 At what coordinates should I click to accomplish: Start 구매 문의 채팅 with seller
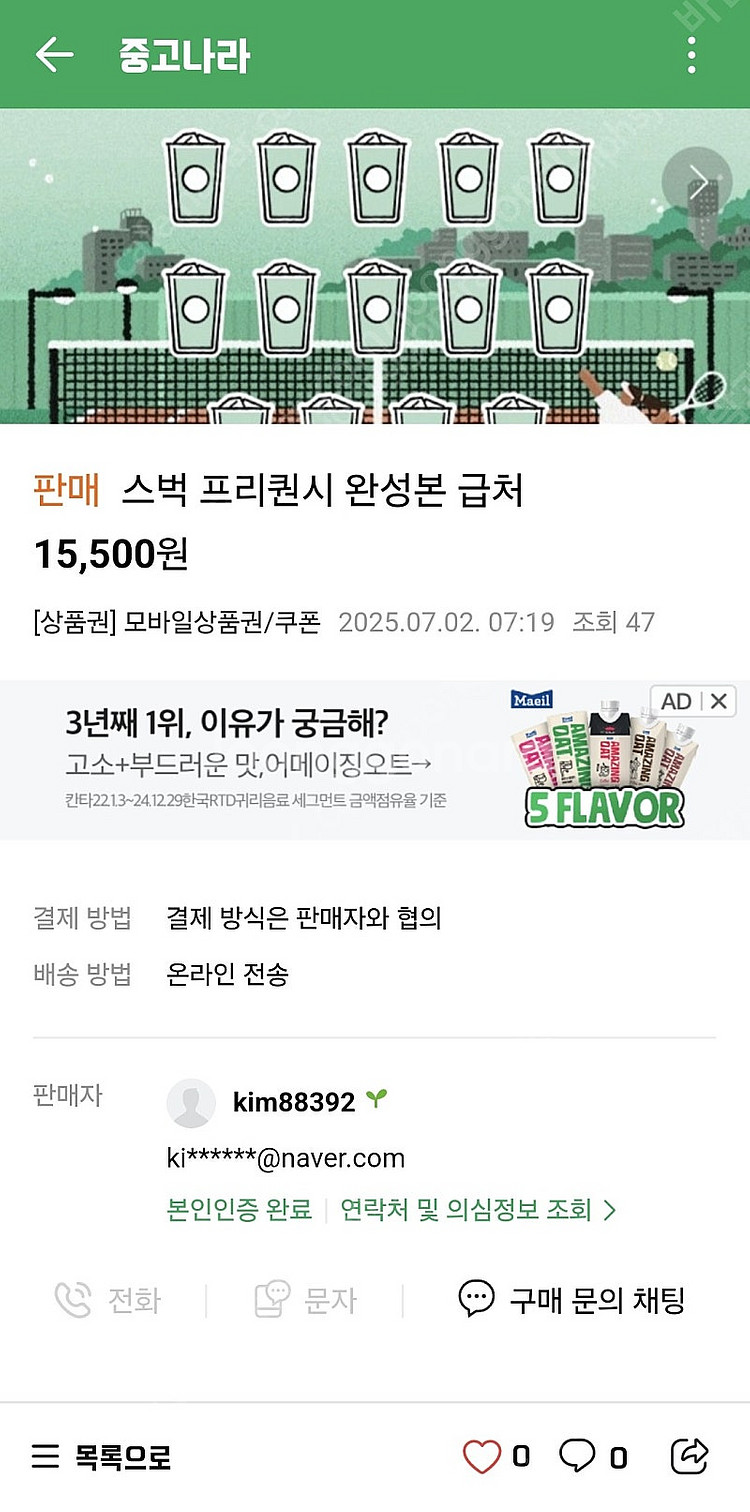point(572,1300)
